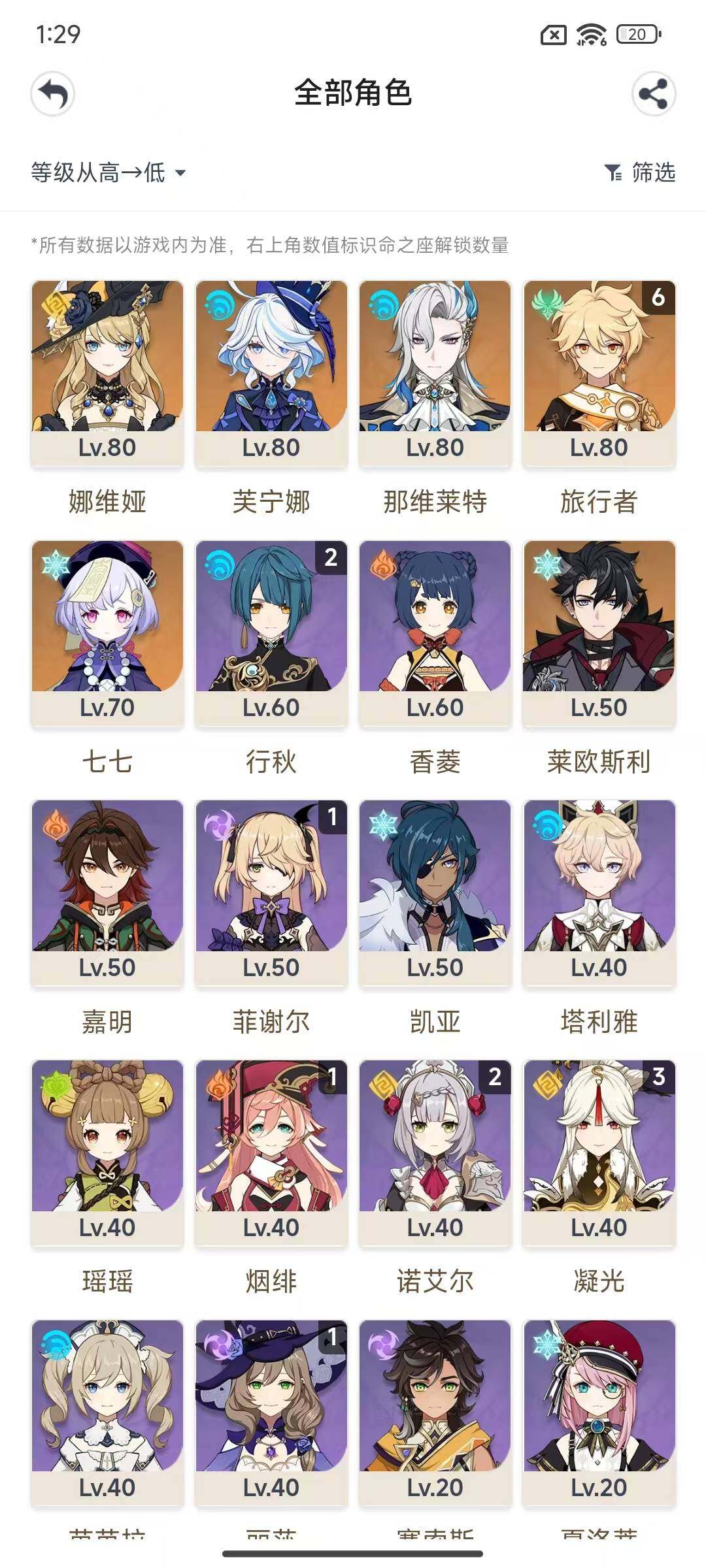Tap the 凝光 character card
Screen dimensions: 706x1568
tap(599, 1152)
